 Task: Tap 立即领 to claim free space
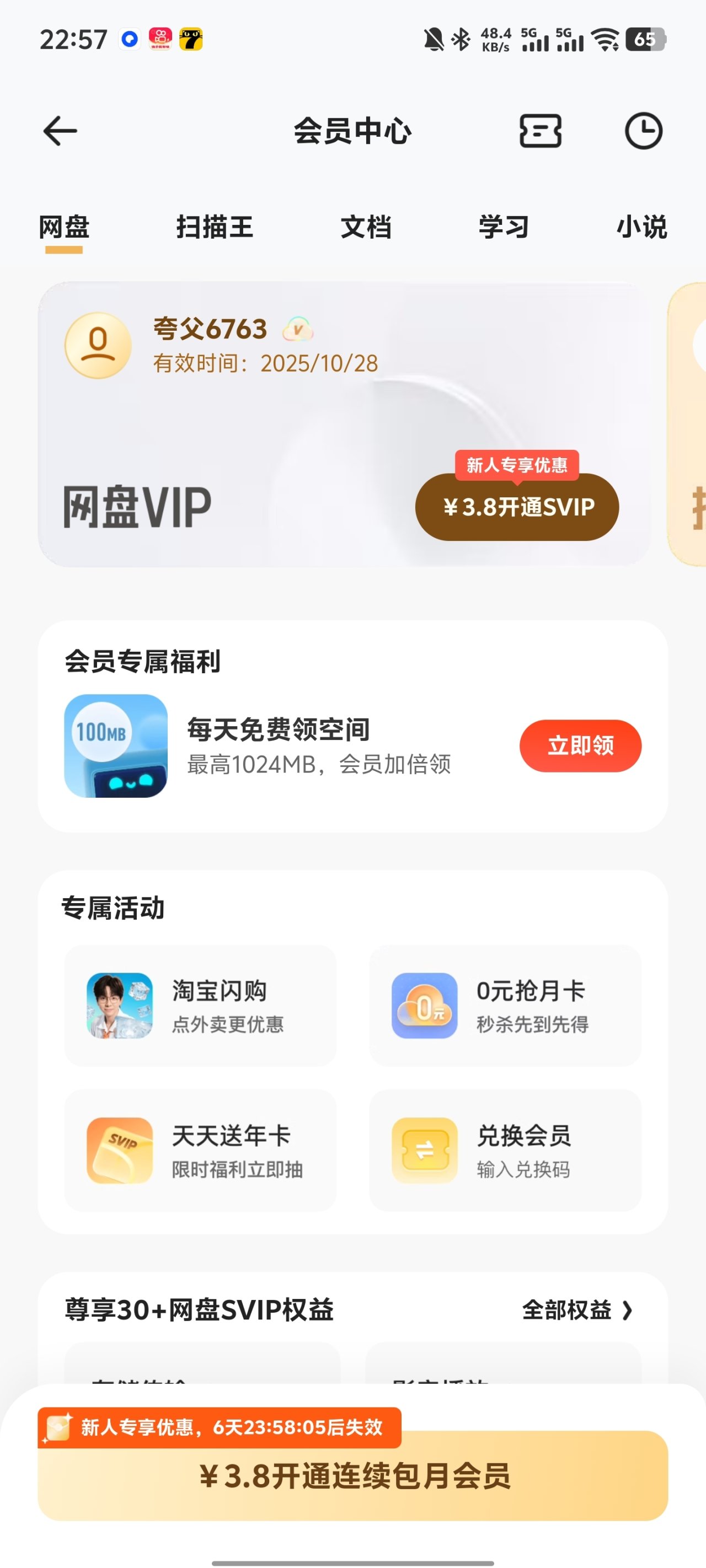(580, 744)
